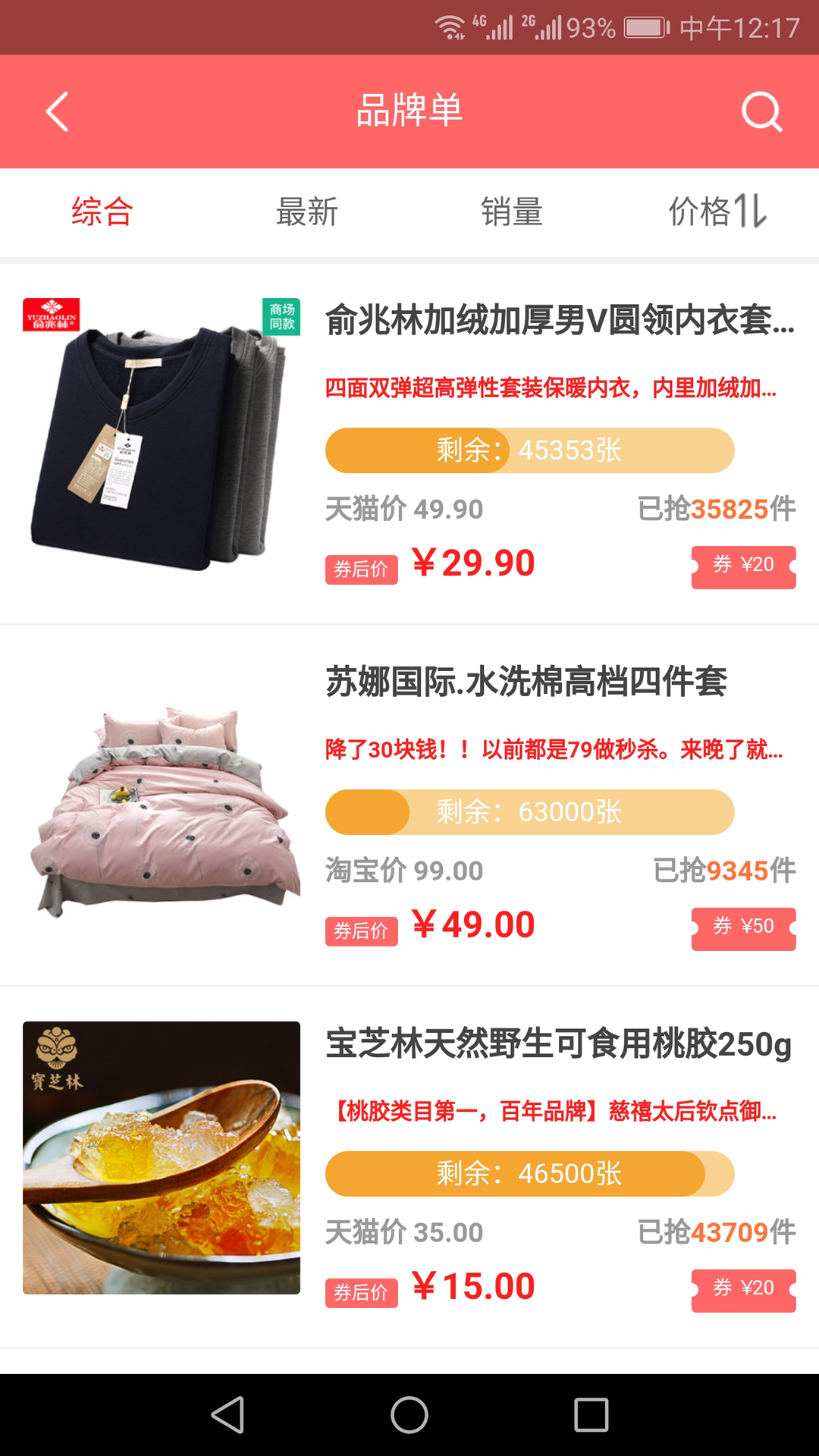Screen dimensions: 819x1456
Task: Open the recent apps switcher
Action: pos(591,1415)
